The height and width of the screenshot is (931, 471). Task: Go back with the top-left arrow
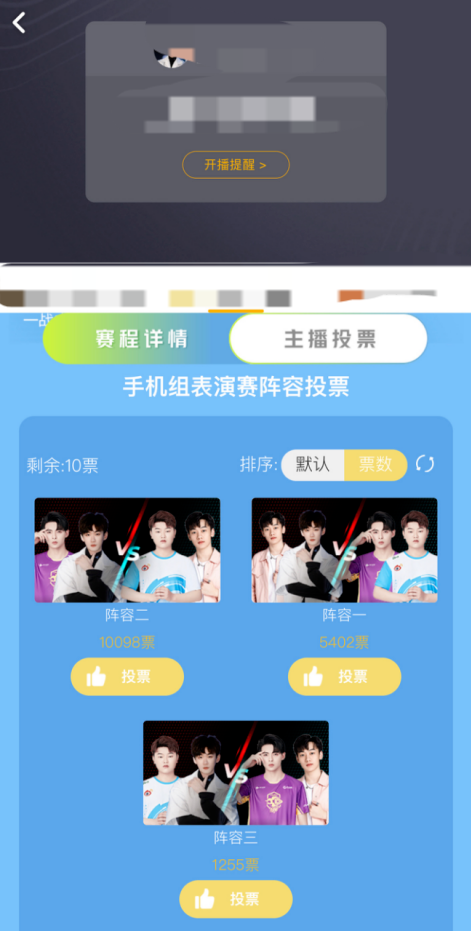[20, 23]
